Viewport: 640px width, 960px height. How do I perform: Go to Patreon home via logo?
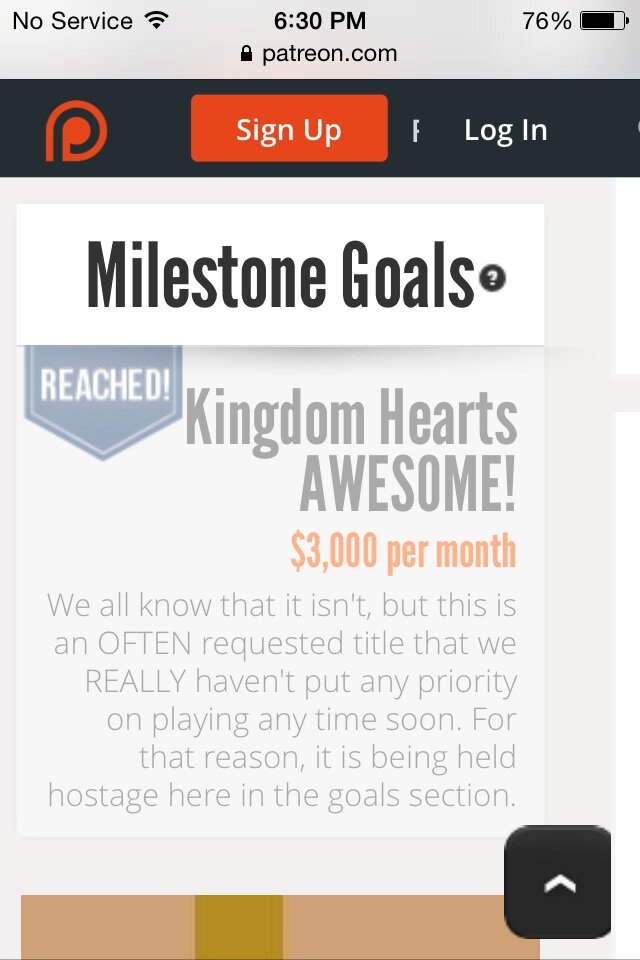76,131
